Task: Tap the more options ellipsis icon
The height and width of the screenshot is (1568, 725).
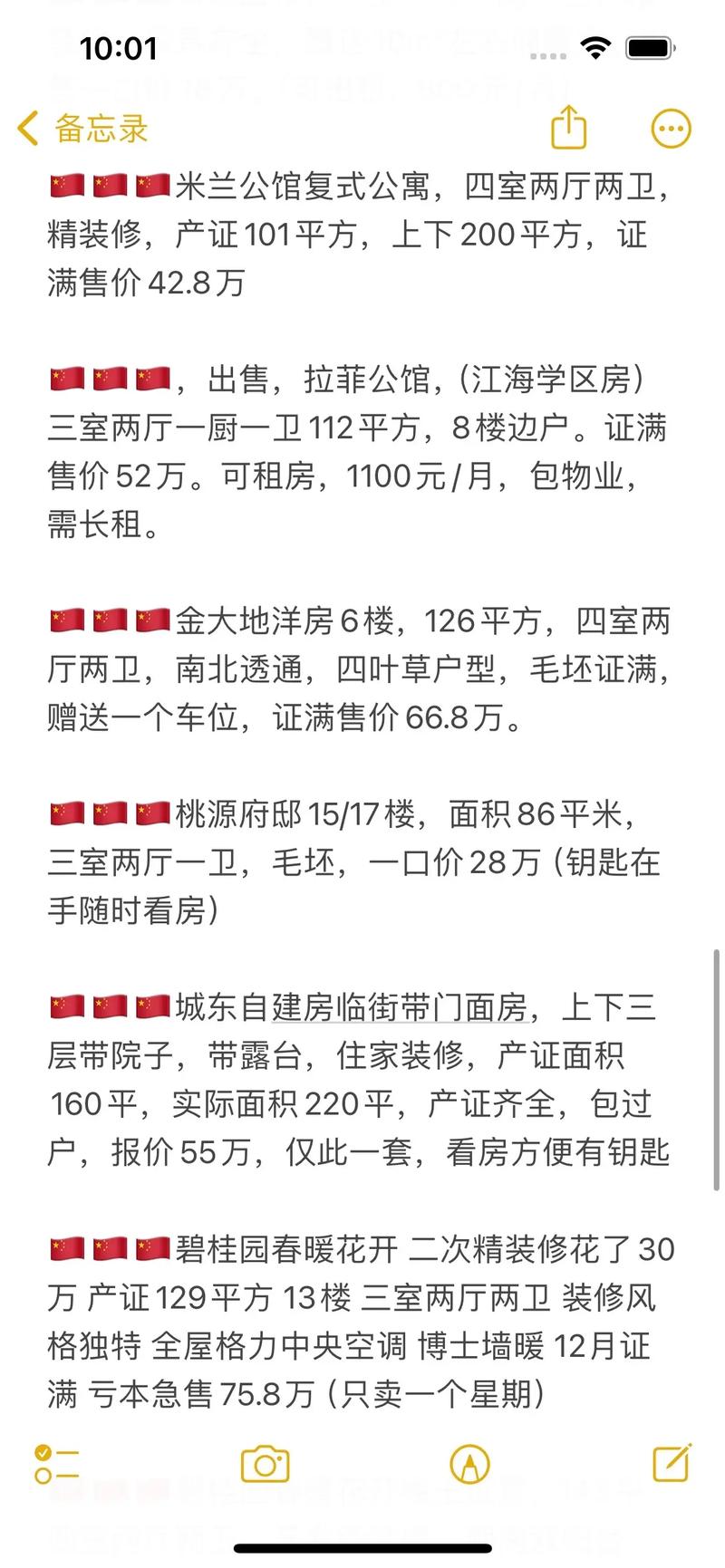Action: [x=670, y=128]
